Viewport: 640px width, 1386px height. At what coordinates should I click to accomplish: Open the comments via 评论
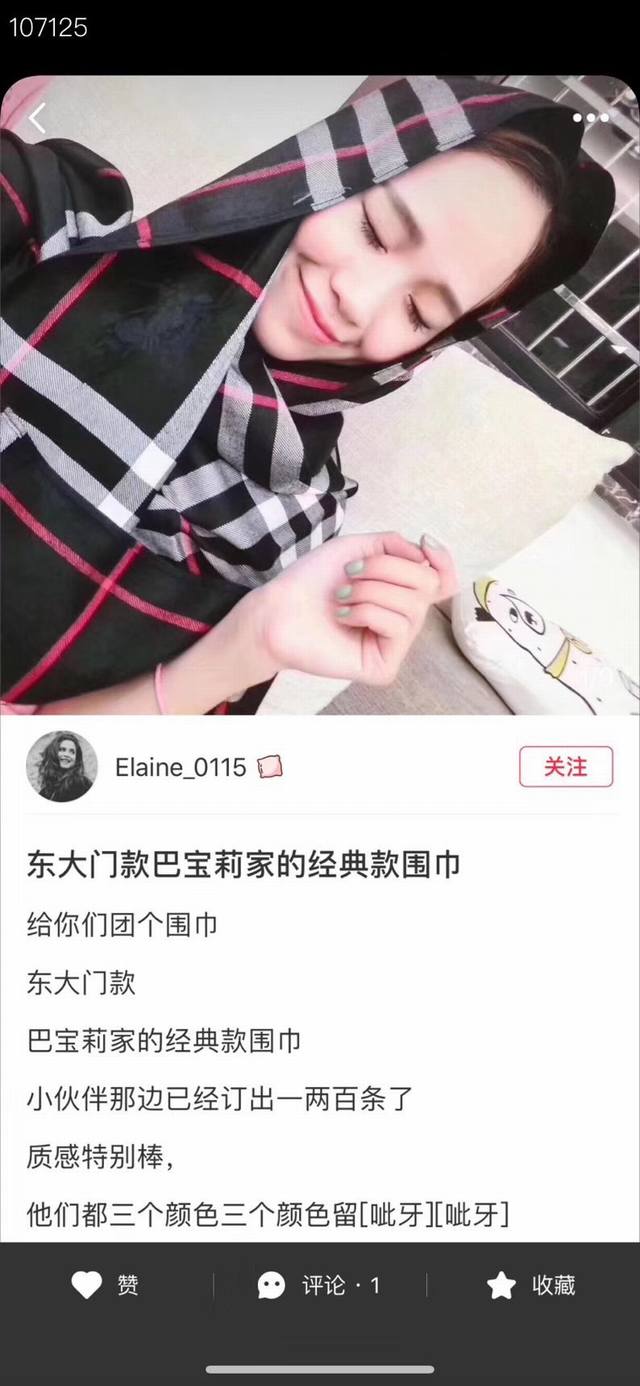(x=319, y=1285)
